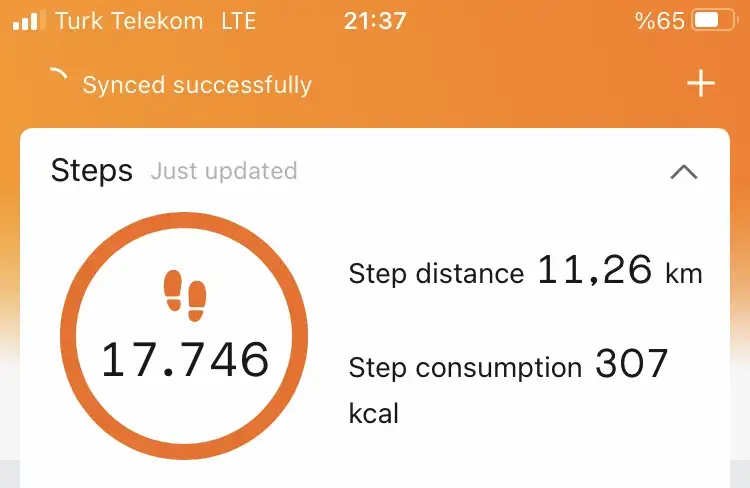Tap the plus icon to add

click(701, 84)
